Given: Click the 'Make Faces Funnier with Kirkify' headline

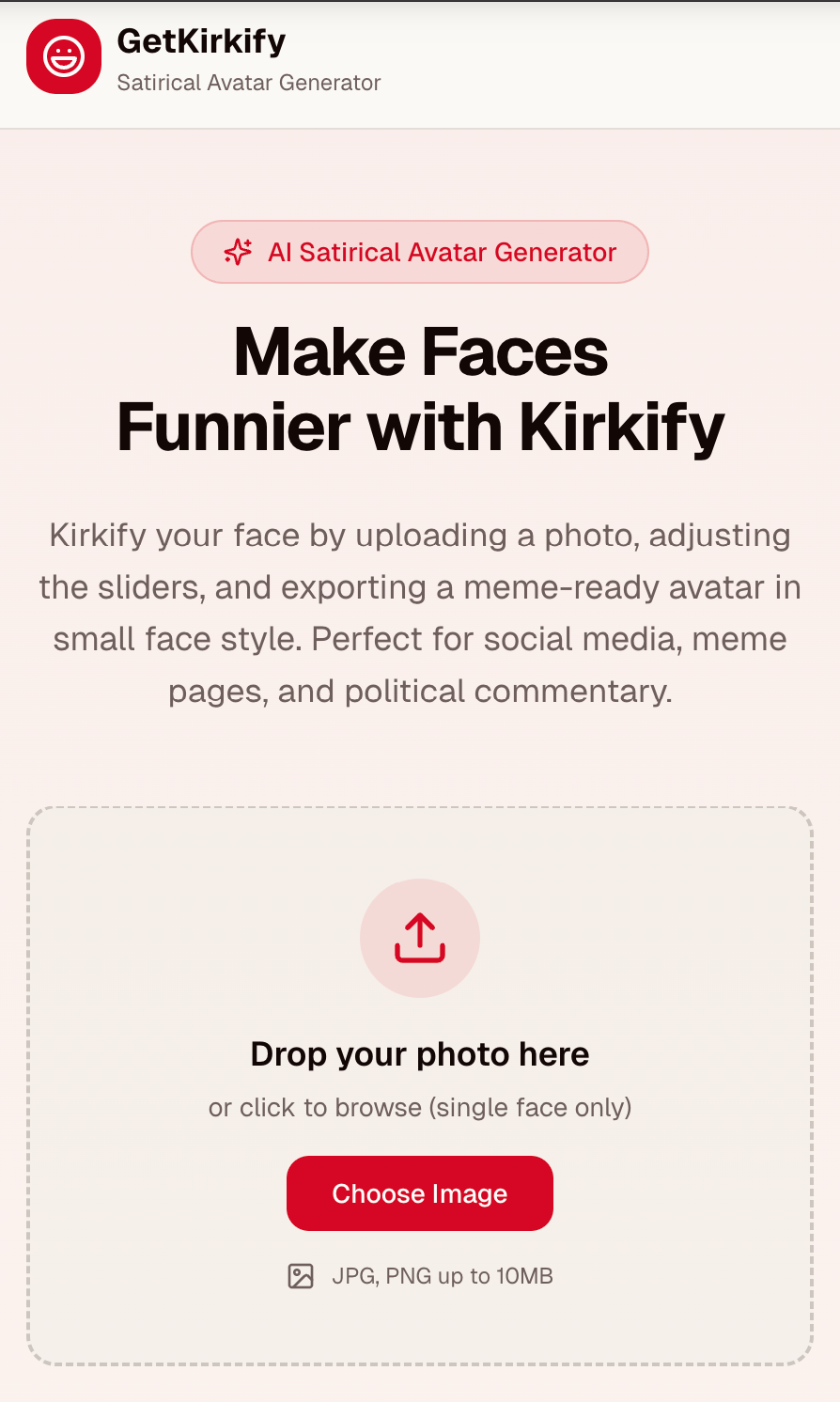Looking at the screenshot, I should [420, 389].
